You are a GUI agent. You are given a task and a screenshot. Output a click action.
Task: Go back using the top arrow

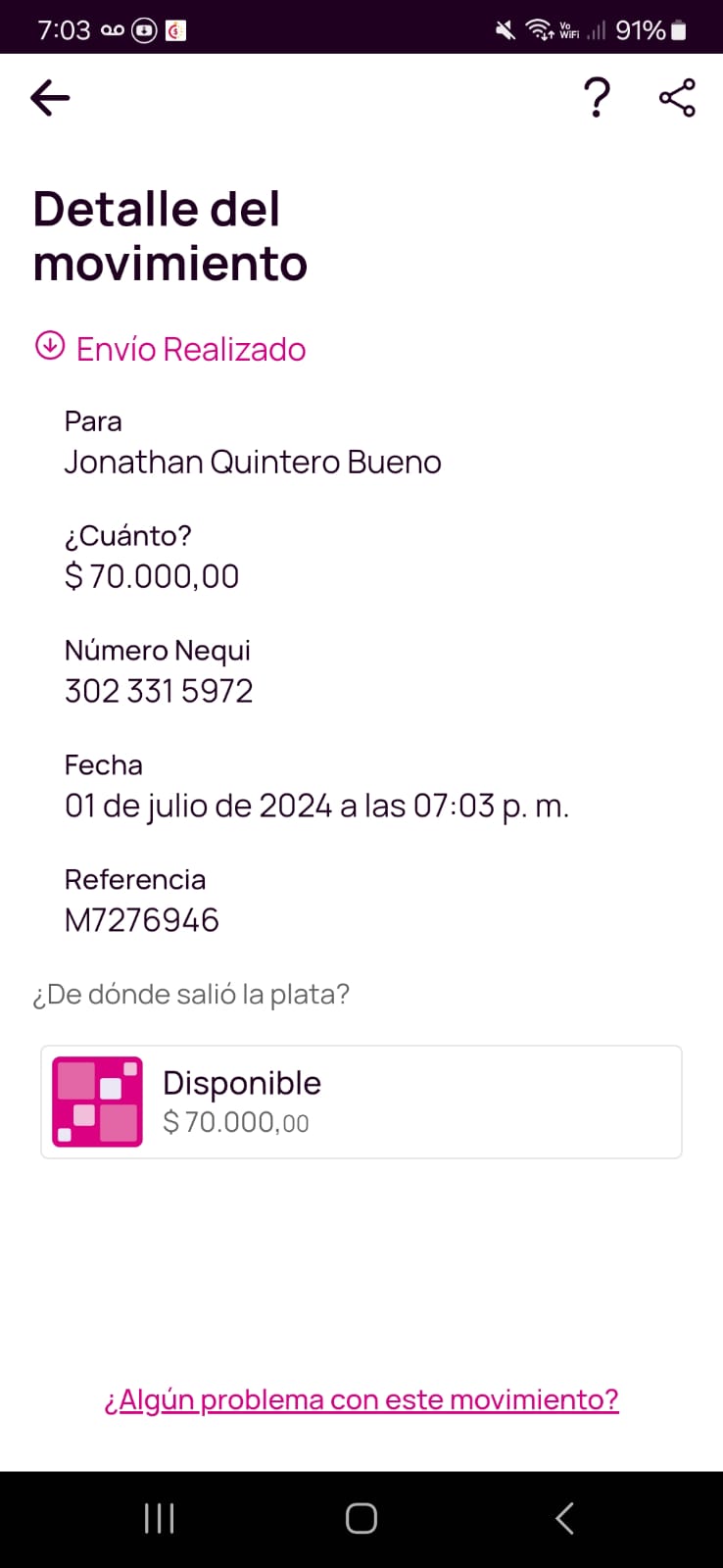tap(50, 98)
